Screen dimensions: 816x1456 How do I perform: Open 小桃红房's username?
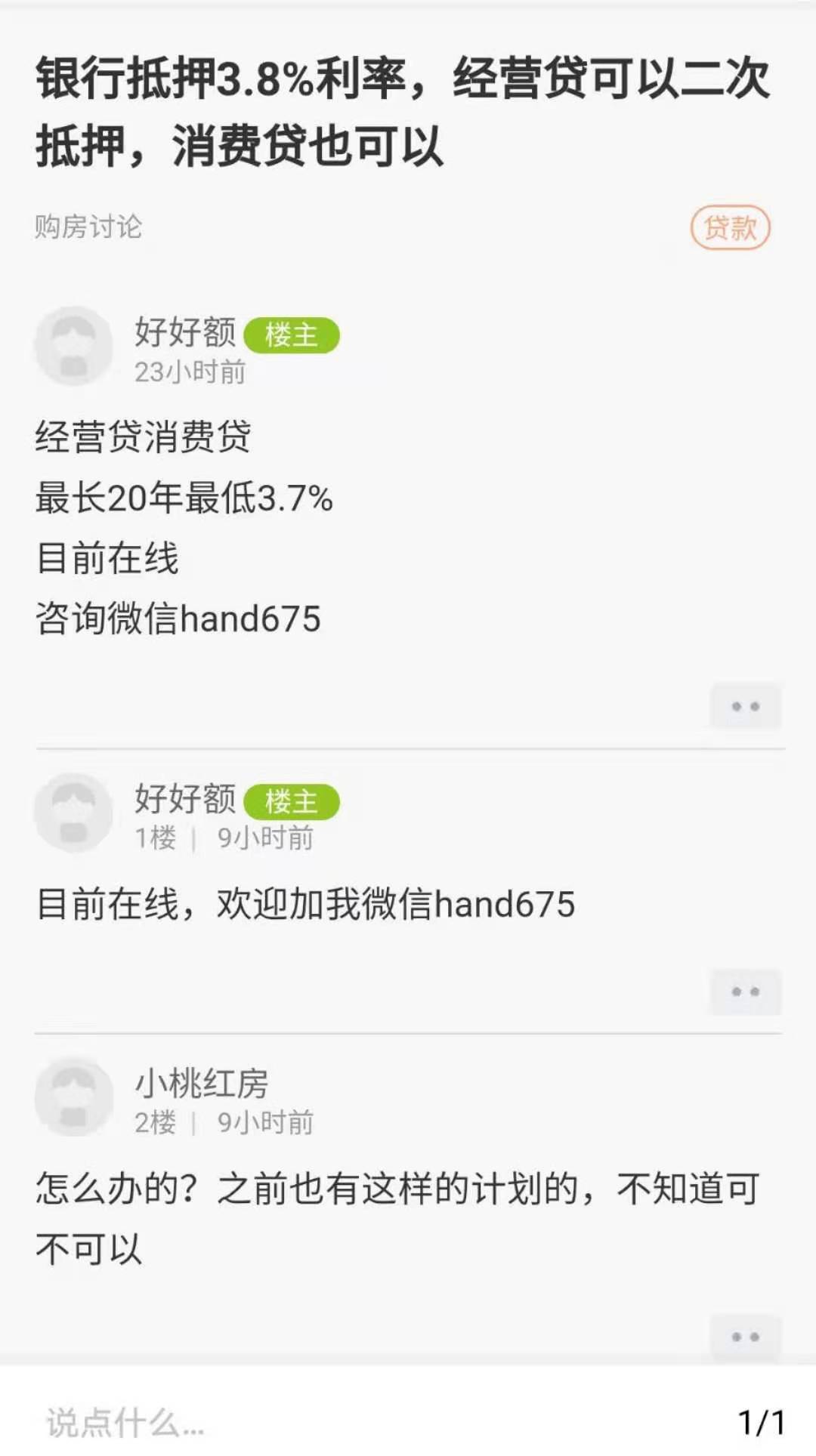pyautogui.click(x=202, y=1084)
